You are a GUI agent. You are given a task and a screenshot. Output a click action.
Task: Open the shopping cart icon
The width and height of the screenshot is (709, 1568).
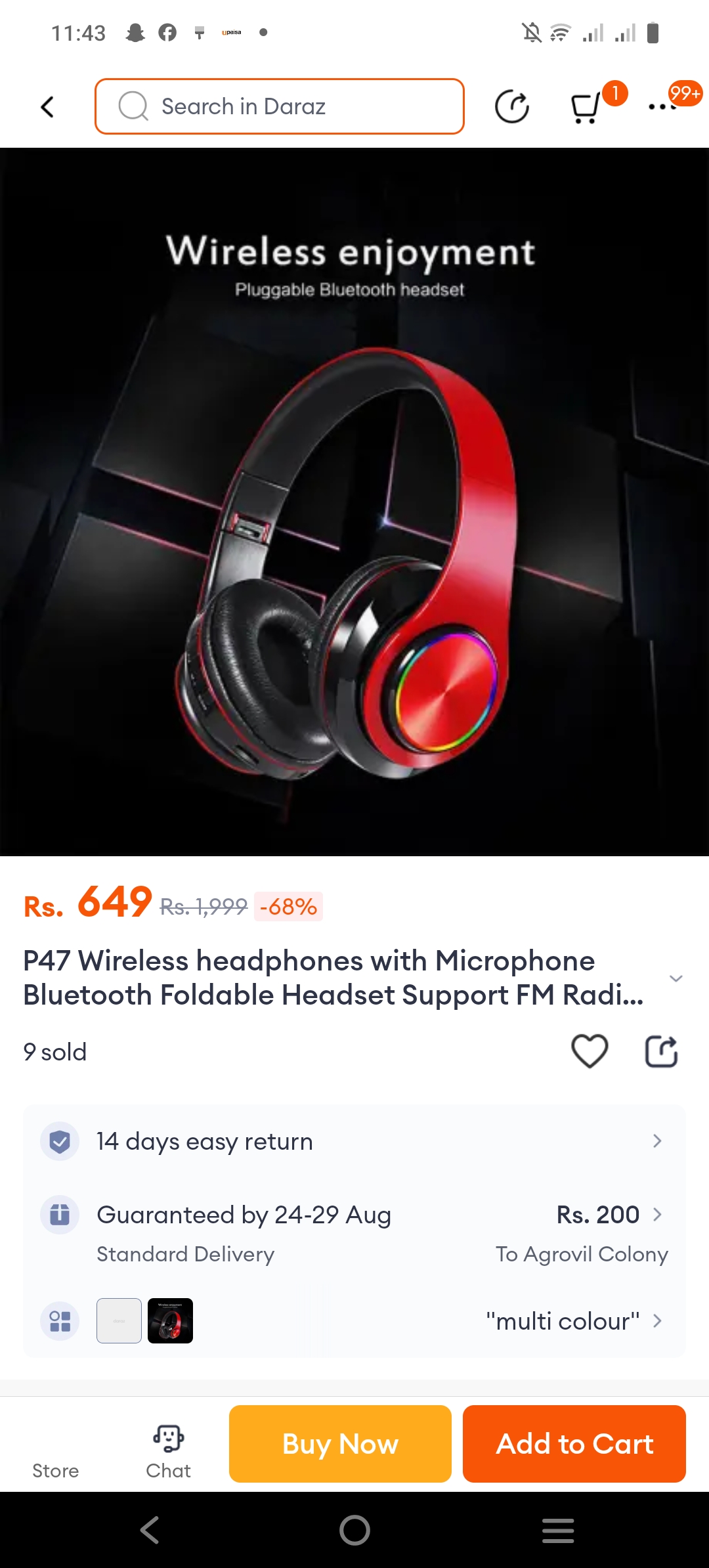tap(586, 107)
